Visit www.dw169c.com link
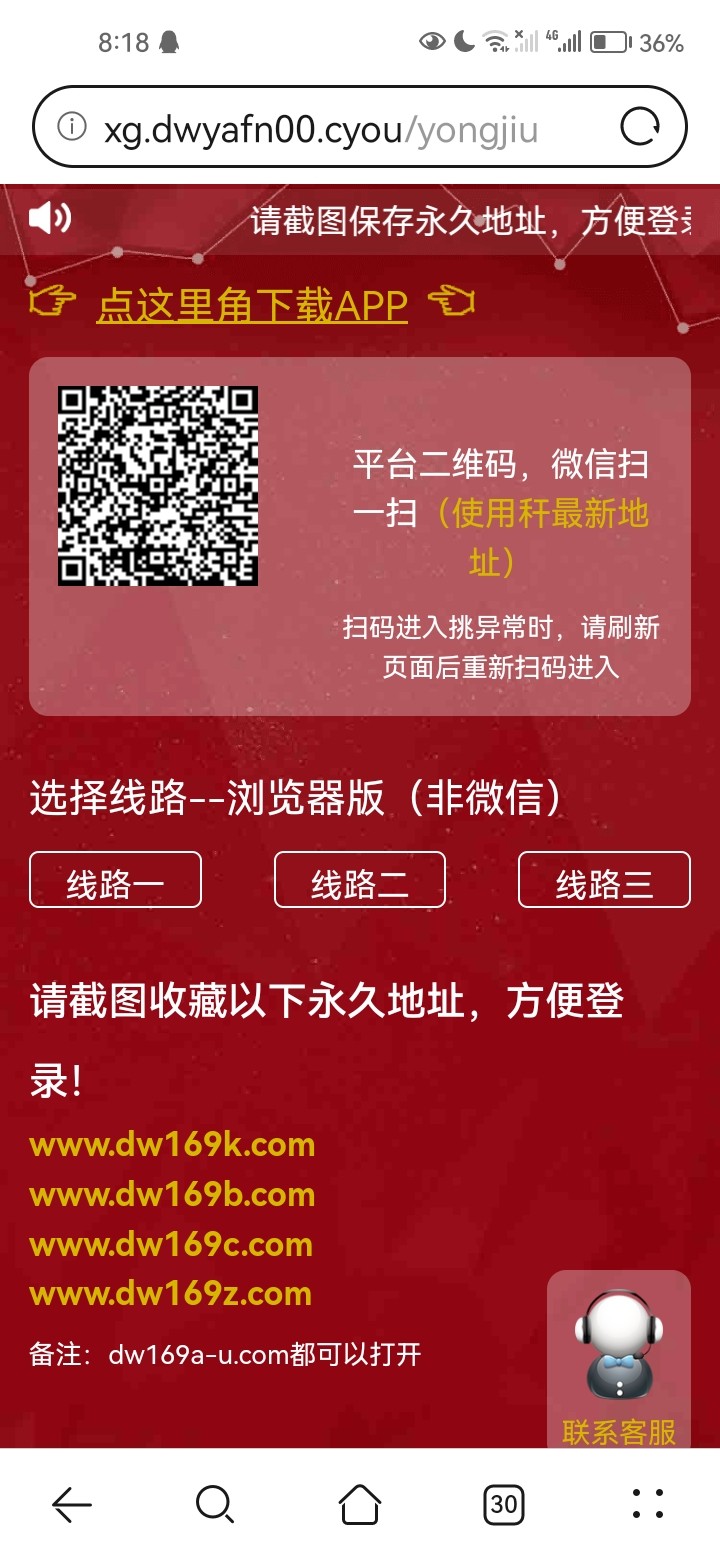This screenshot has height=1560, width=720. point(171,1244)
